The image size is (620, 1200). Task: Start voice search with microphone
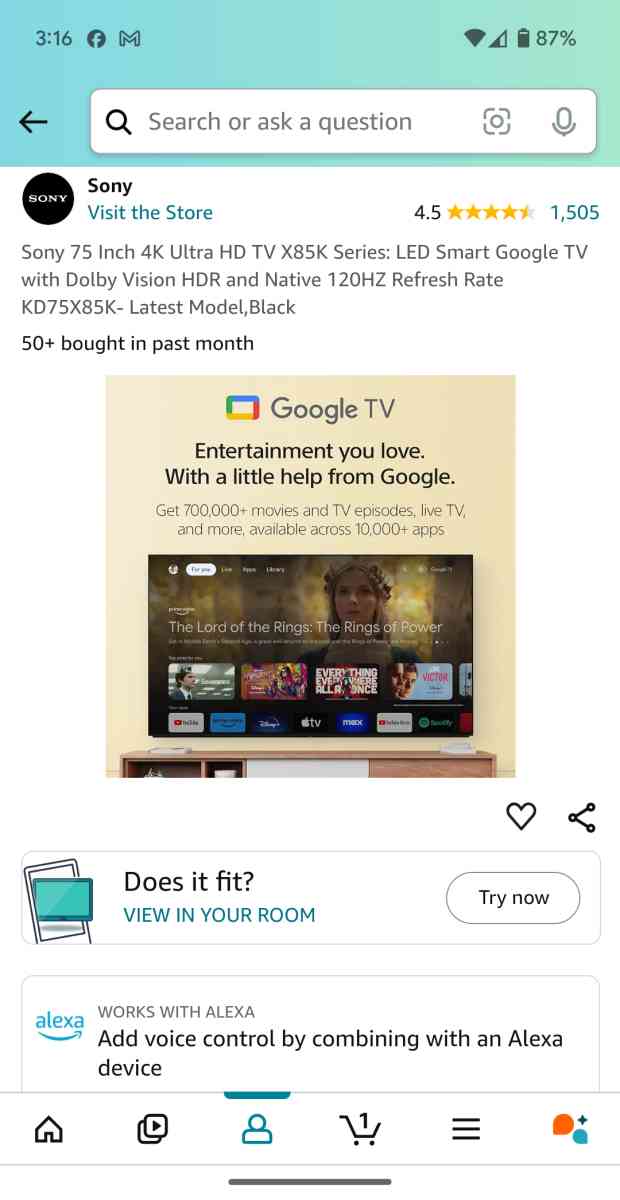click(563, 122)
